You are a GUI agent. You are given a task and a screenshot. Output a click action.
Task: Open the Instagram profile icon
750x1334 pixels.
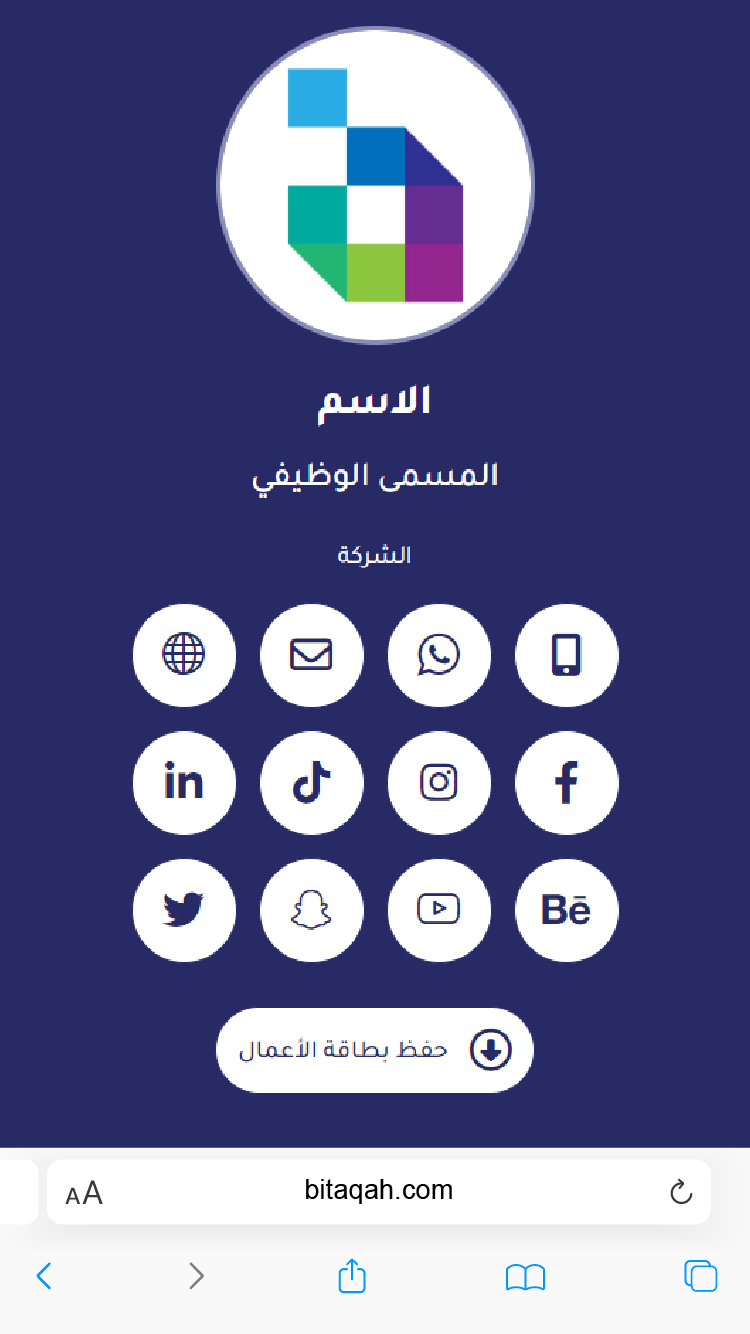tap(439, 782)
